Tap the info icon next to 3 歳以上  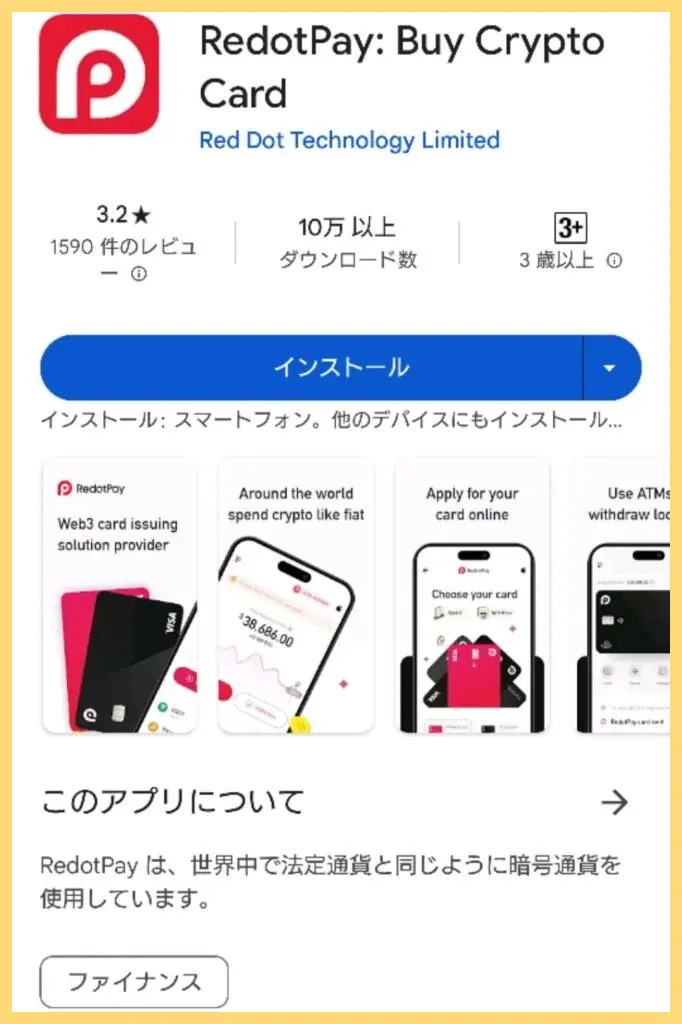pyautogui.click(x=615, y=260)
